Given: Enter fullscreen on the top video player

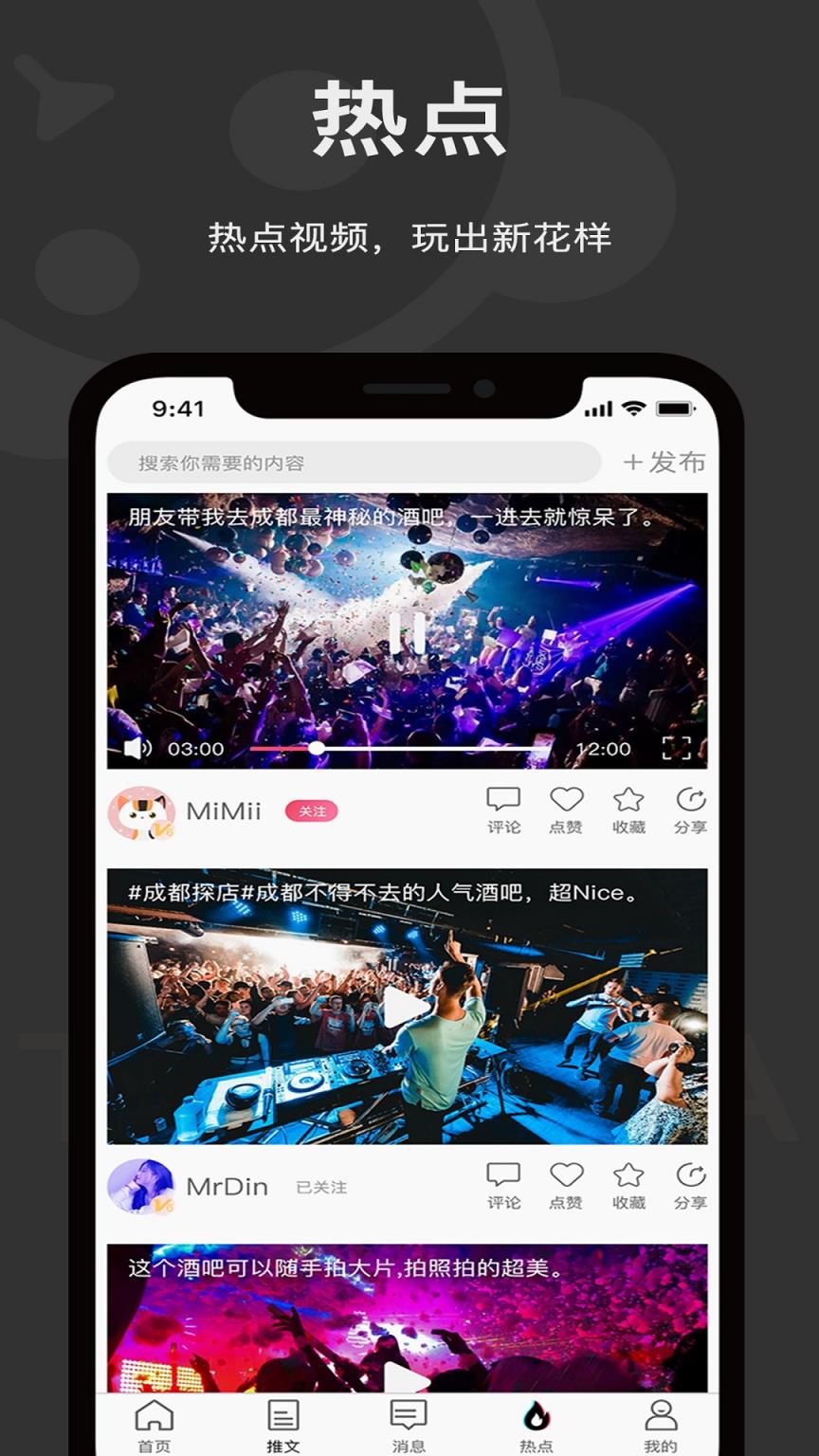Looking at the screenshot, I should (676, 748).
